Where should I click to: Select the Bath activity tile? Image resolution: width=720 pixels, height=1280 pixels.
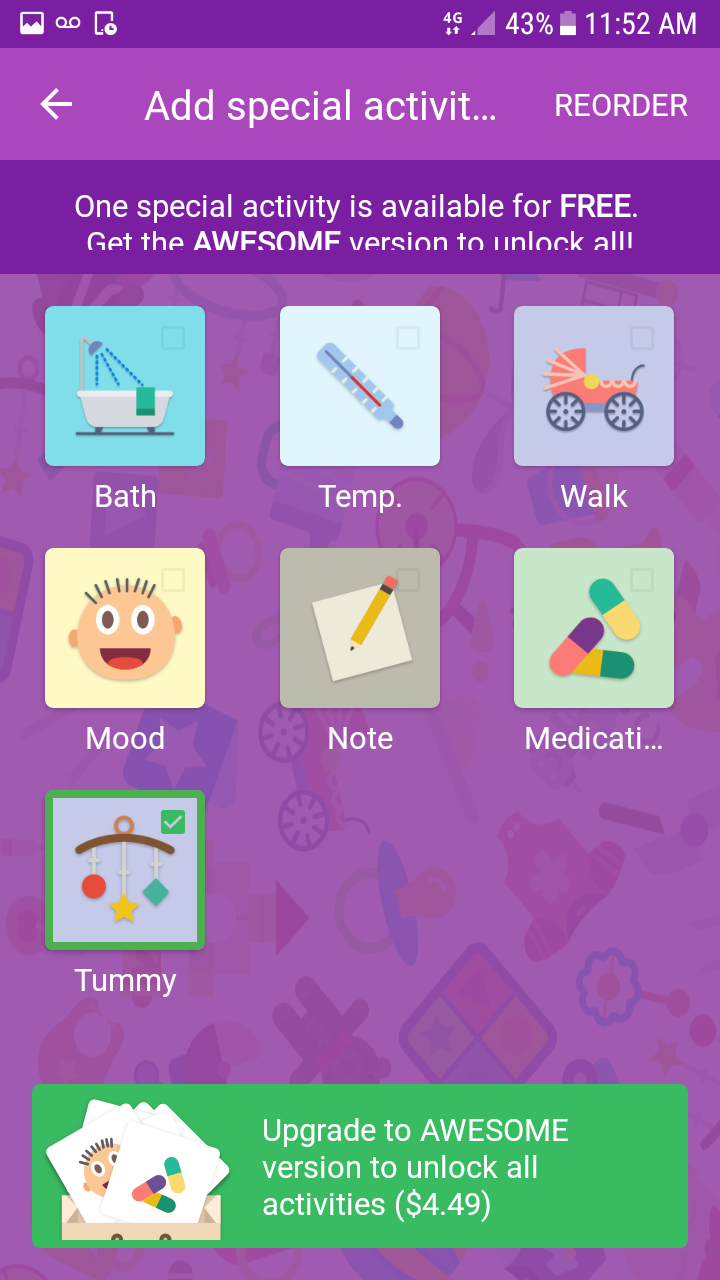click(125, 386)
